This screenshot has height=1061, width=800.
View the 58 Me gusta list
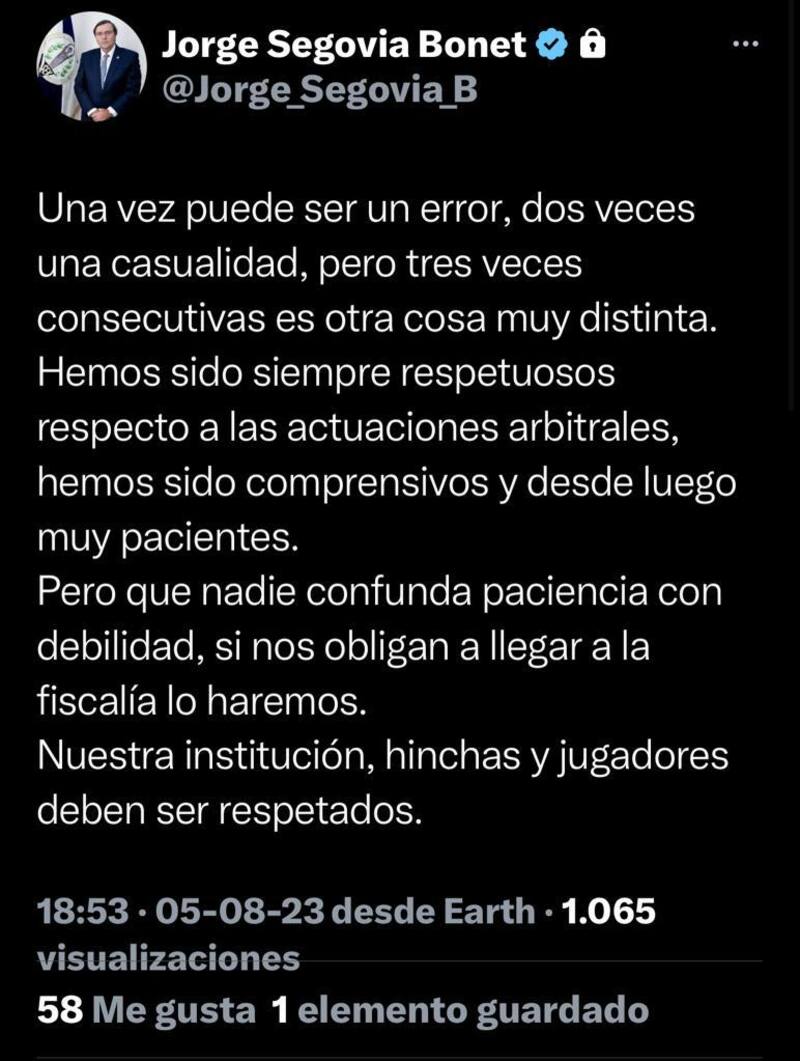coord(146,1010)
